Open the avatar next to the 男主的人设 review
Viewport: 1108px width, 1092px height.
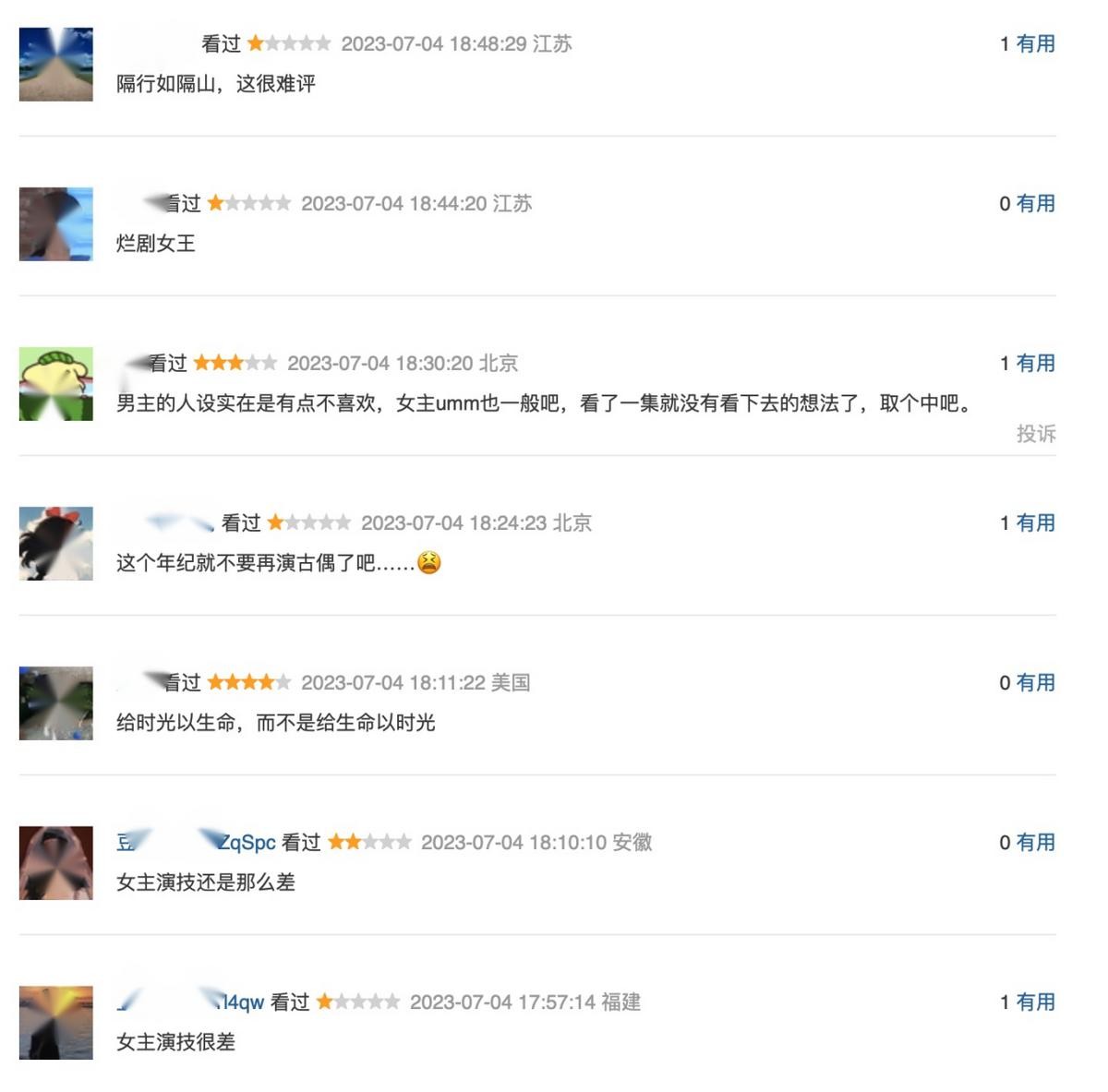pos(56,384)
